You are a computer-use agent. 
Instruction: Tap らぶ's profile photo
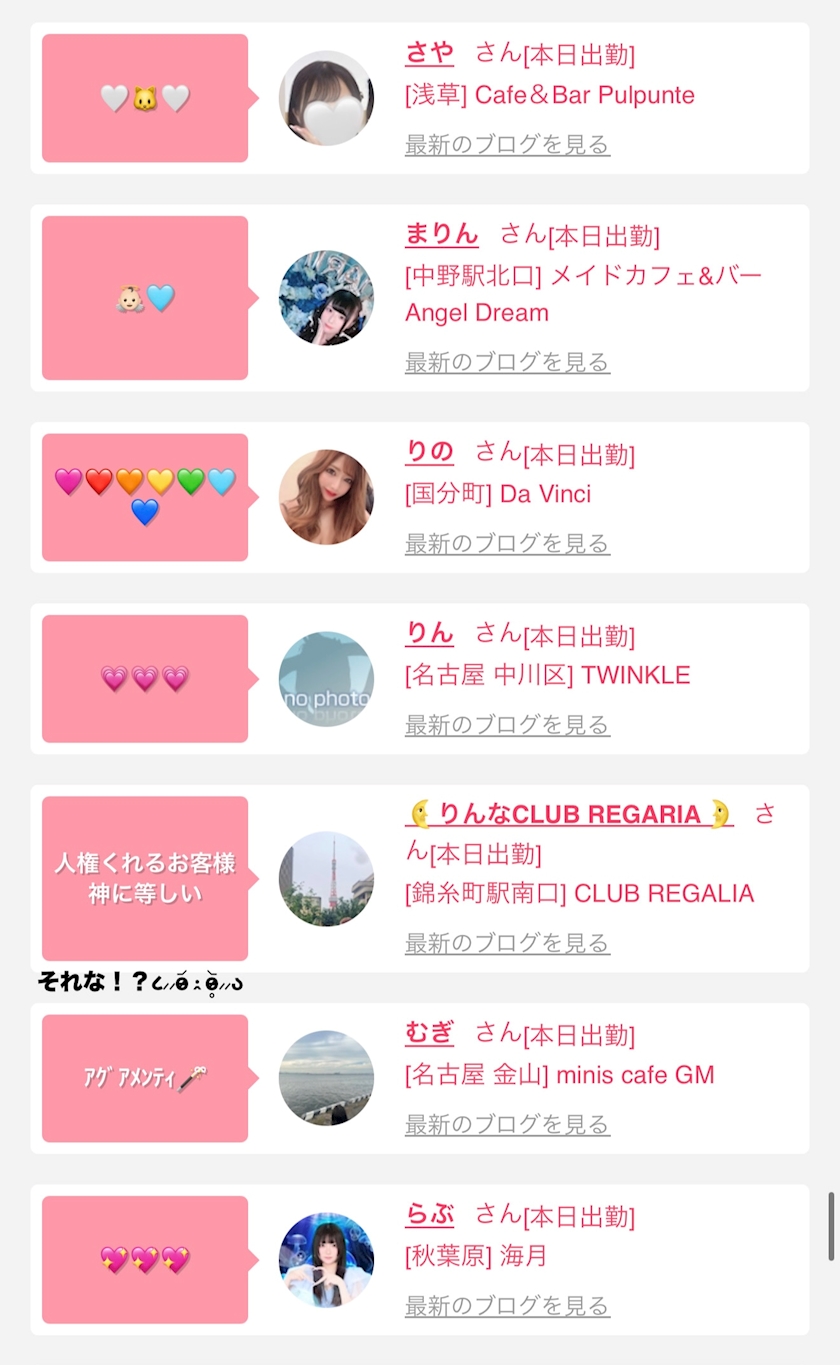(x=326, y=1260)
